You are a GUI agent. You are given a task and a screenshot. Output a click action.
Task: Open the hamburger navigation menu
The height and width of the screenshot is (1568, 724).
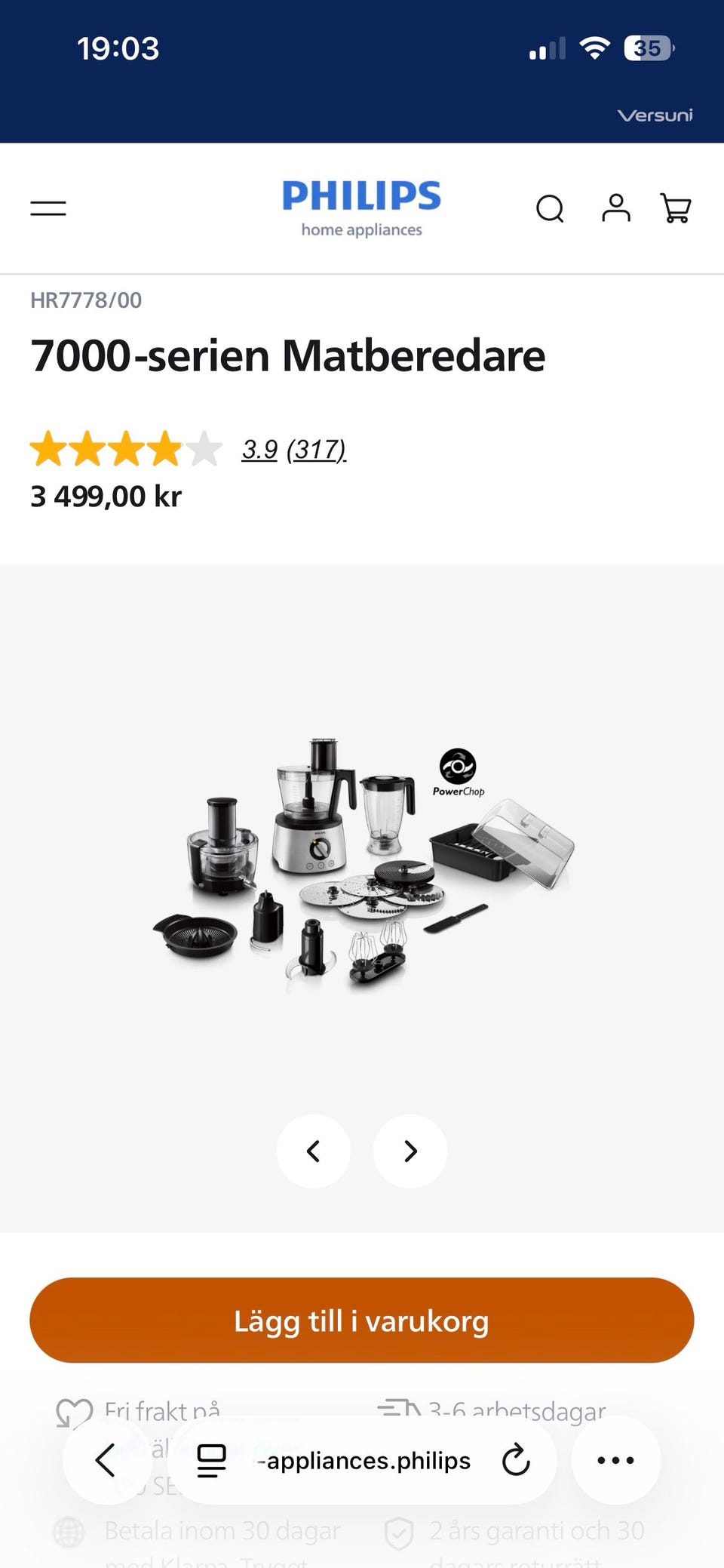coord(48,208)
